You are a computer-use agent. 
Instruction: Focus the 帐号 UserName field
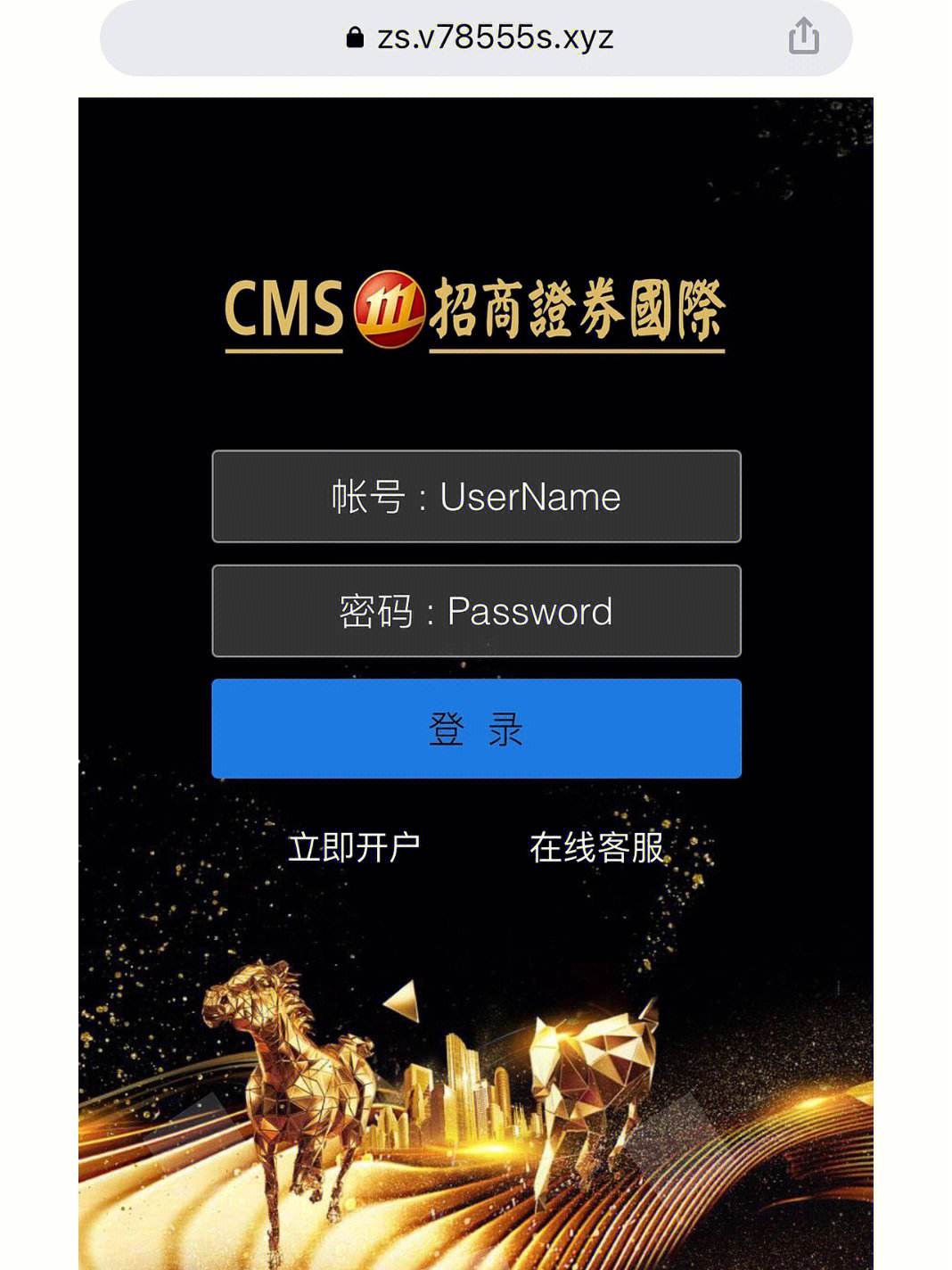(x=476, y=497)
